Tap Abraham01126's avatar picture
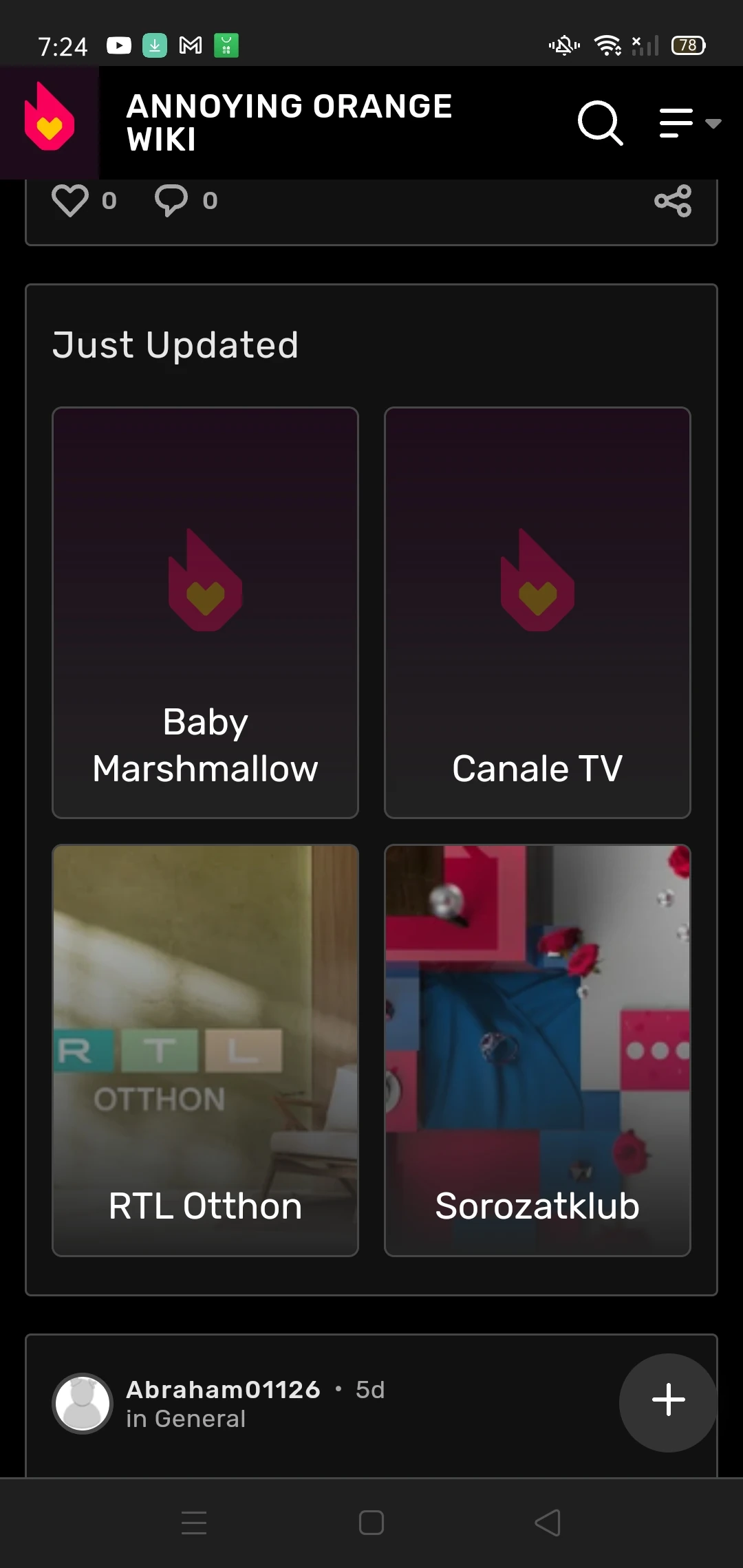This screenshot has width=743, height=1568. pos(83,1403)
